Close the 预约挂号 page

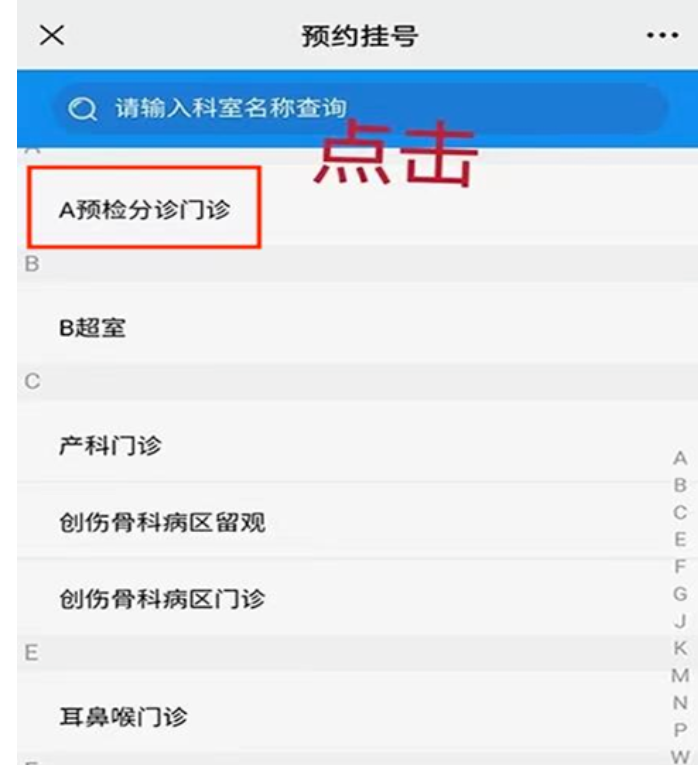point(52,35)
